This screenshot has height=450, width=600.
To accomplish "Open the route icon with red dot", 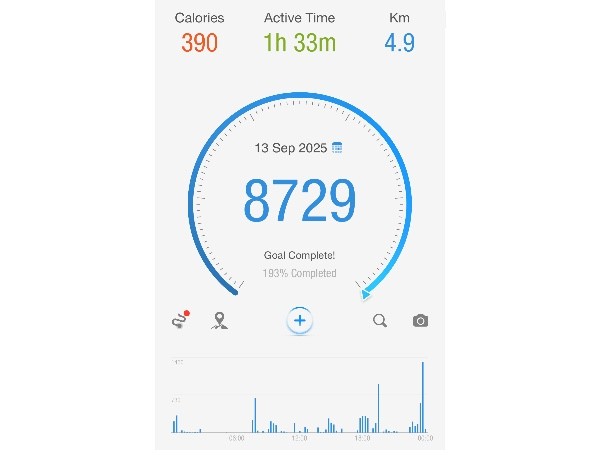I will tap(179, 321).
